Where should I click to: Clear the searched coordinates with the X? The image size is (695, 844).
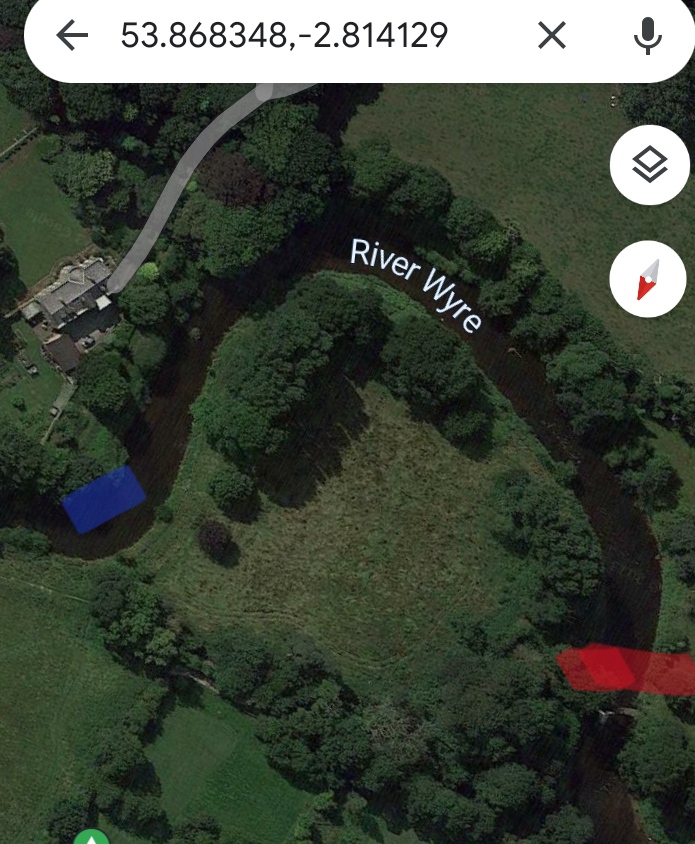click(x=552, y=37)
